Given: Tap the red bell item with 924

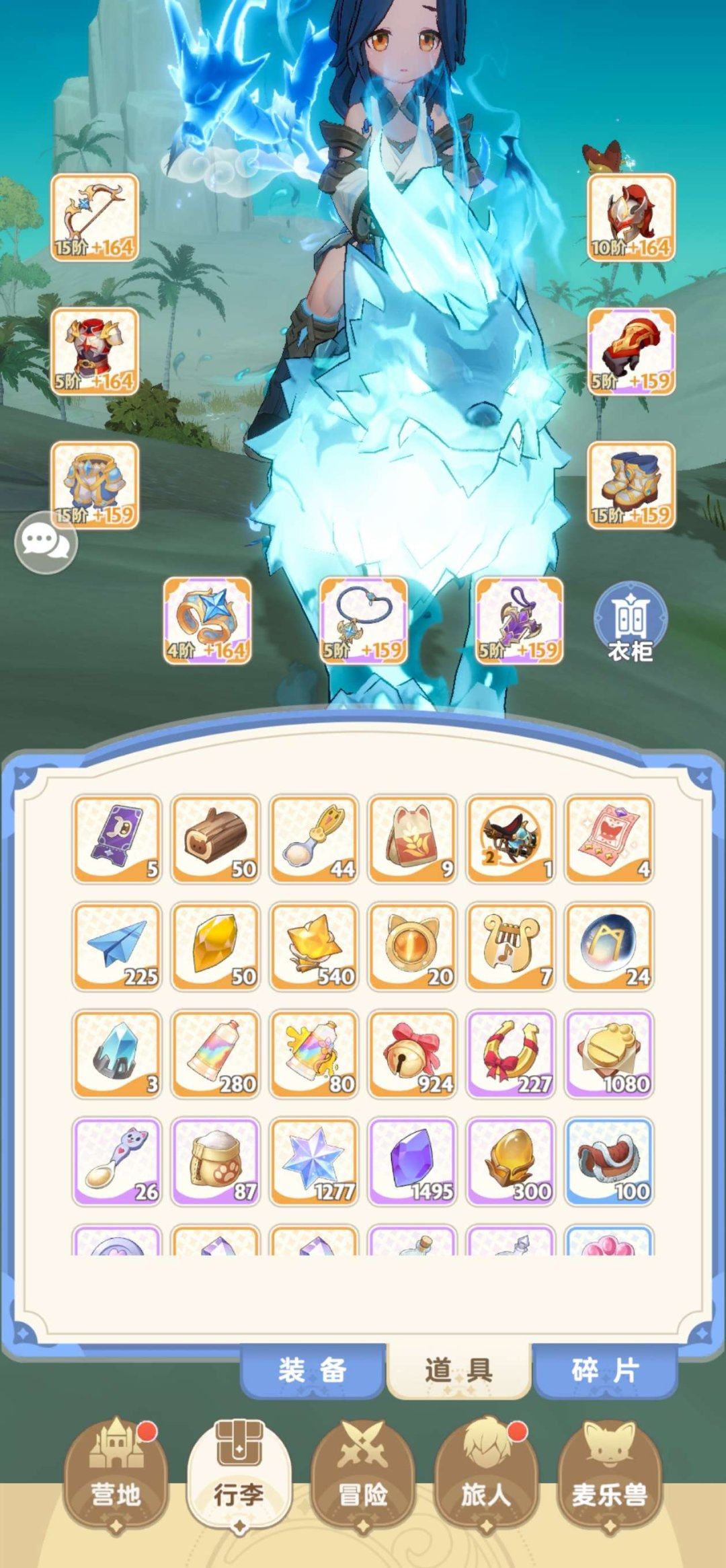Looking at the screenshot, I should (x=412, y=1053).
